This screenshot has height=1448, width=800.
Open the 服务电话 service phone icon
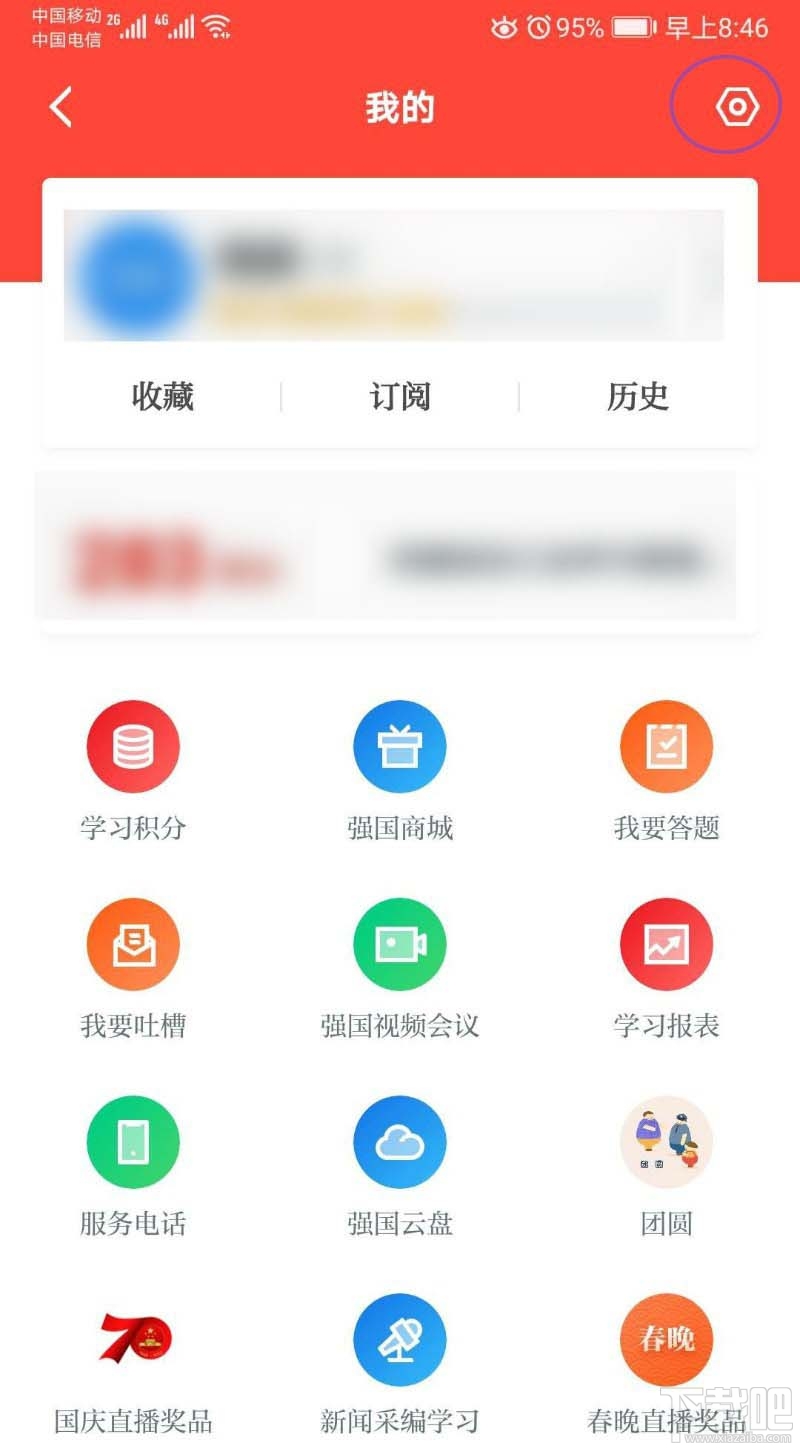(133, 1142)
